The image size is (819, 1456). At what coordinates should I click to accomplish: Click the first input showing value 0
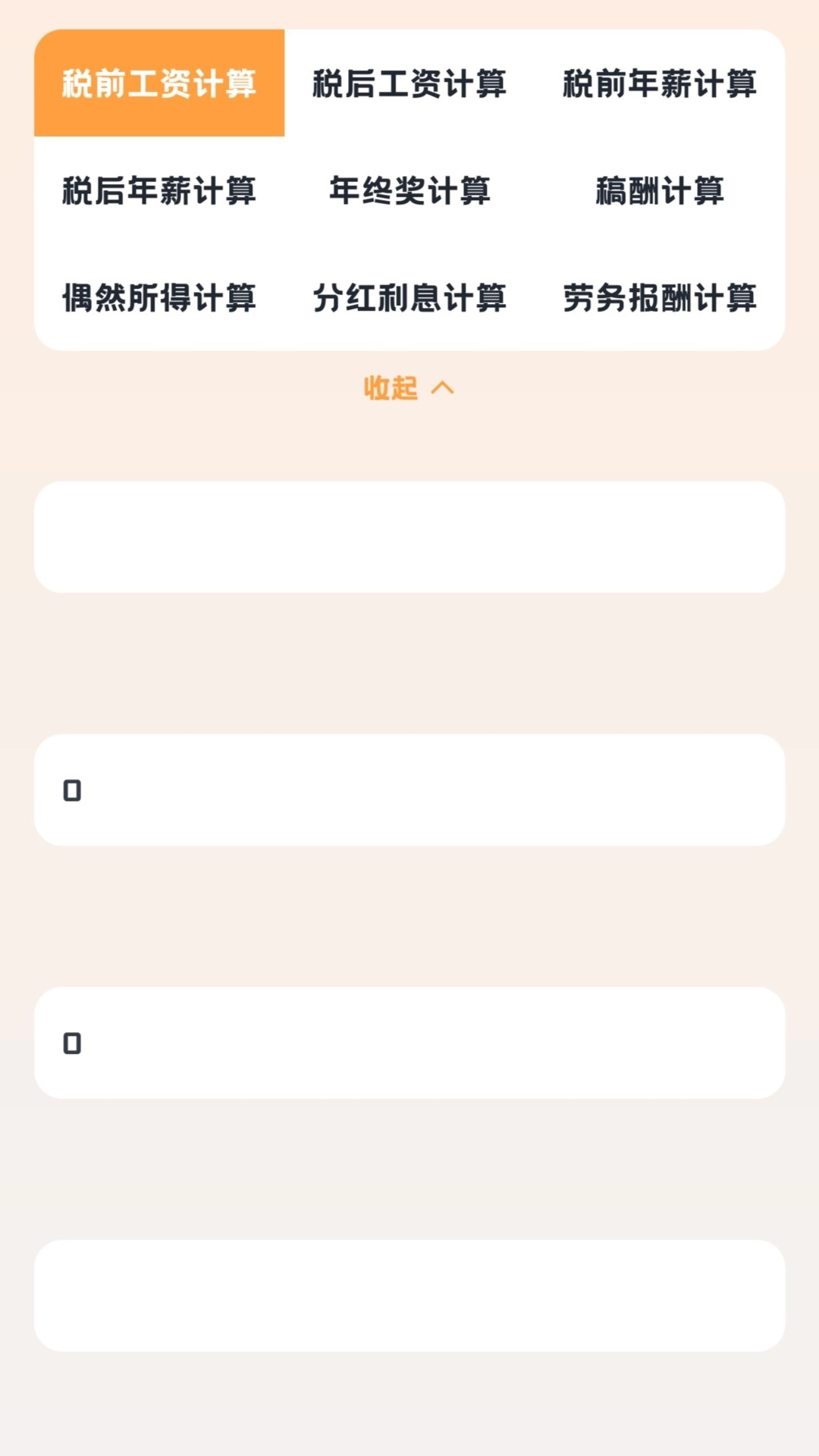409,790
